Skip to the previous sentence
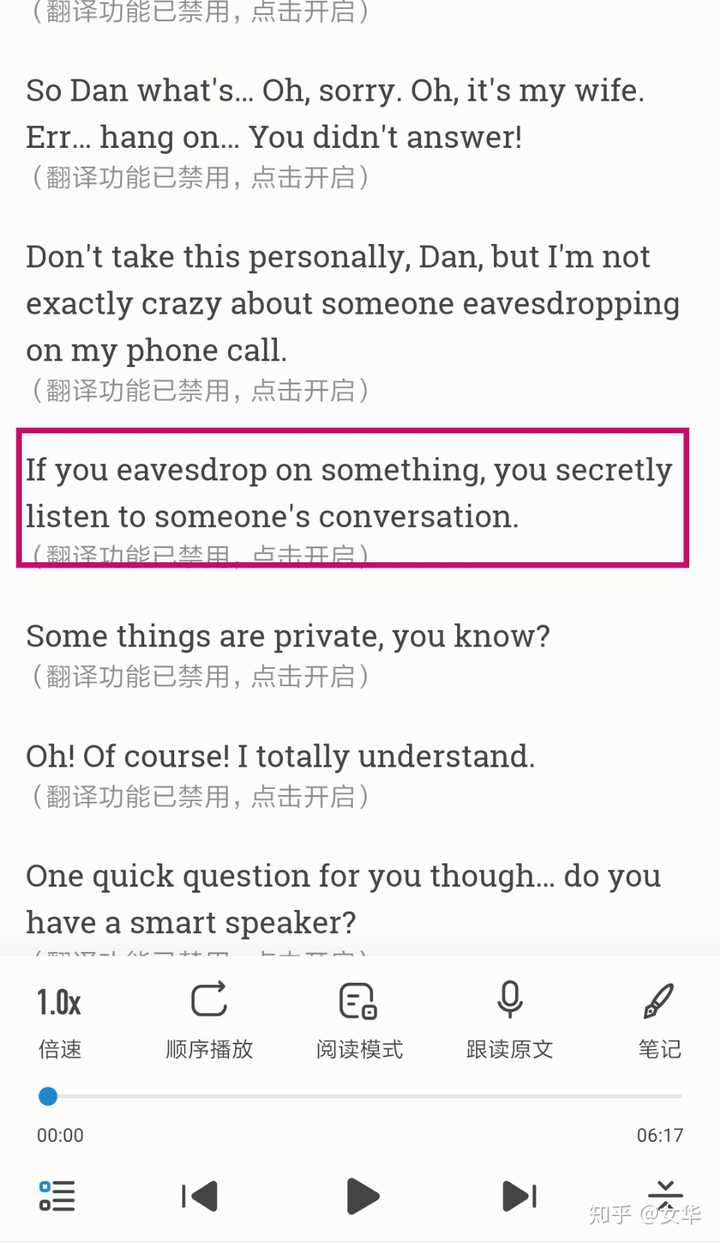This screenshot has height=1244, width=720. [200, 1195]
